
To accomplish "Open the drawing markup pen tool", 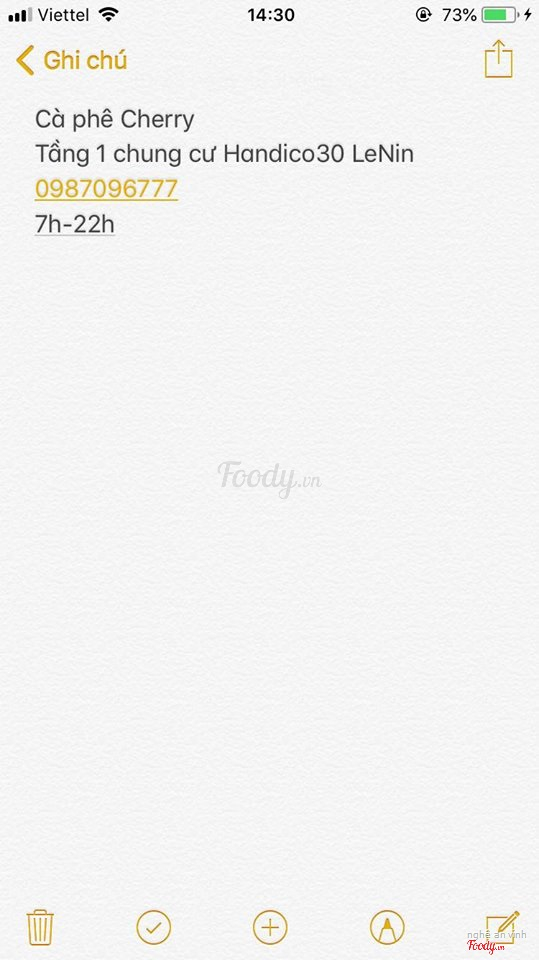I will click(387, 927).
